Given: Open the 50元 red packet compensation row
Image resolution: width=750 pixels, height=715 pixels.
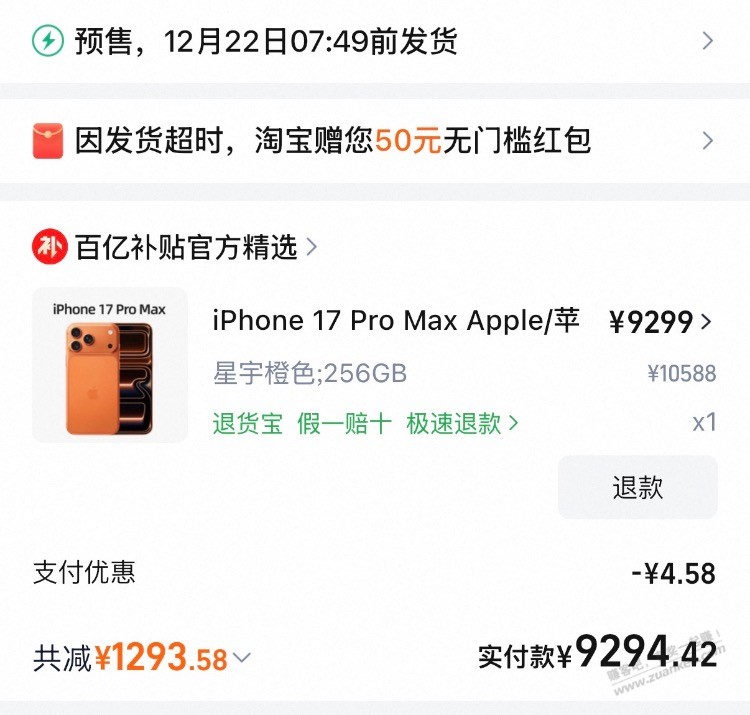Looking at the screenshot, I should coord(374,141).
